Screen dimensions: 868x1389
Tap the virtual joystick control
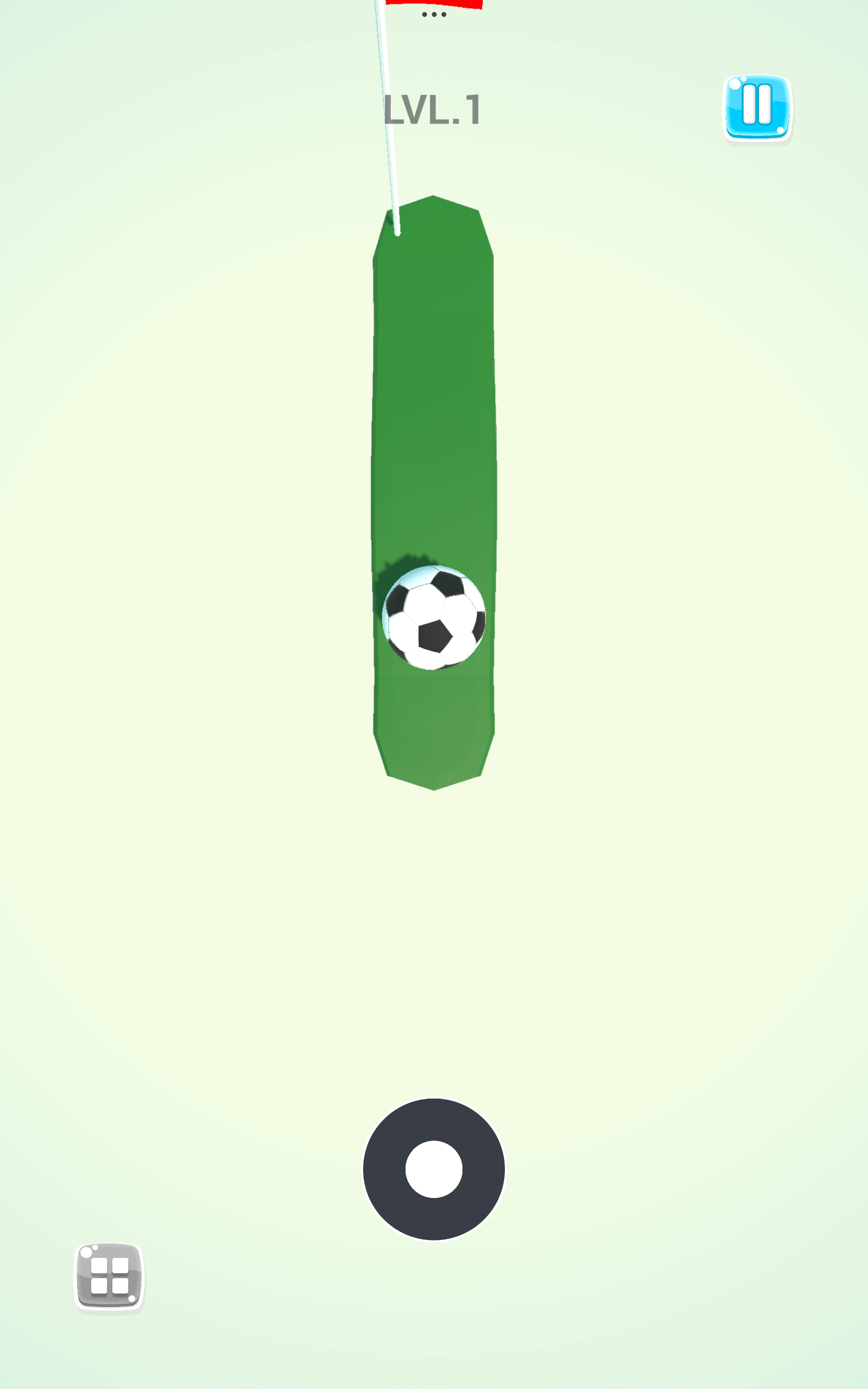434,1169
